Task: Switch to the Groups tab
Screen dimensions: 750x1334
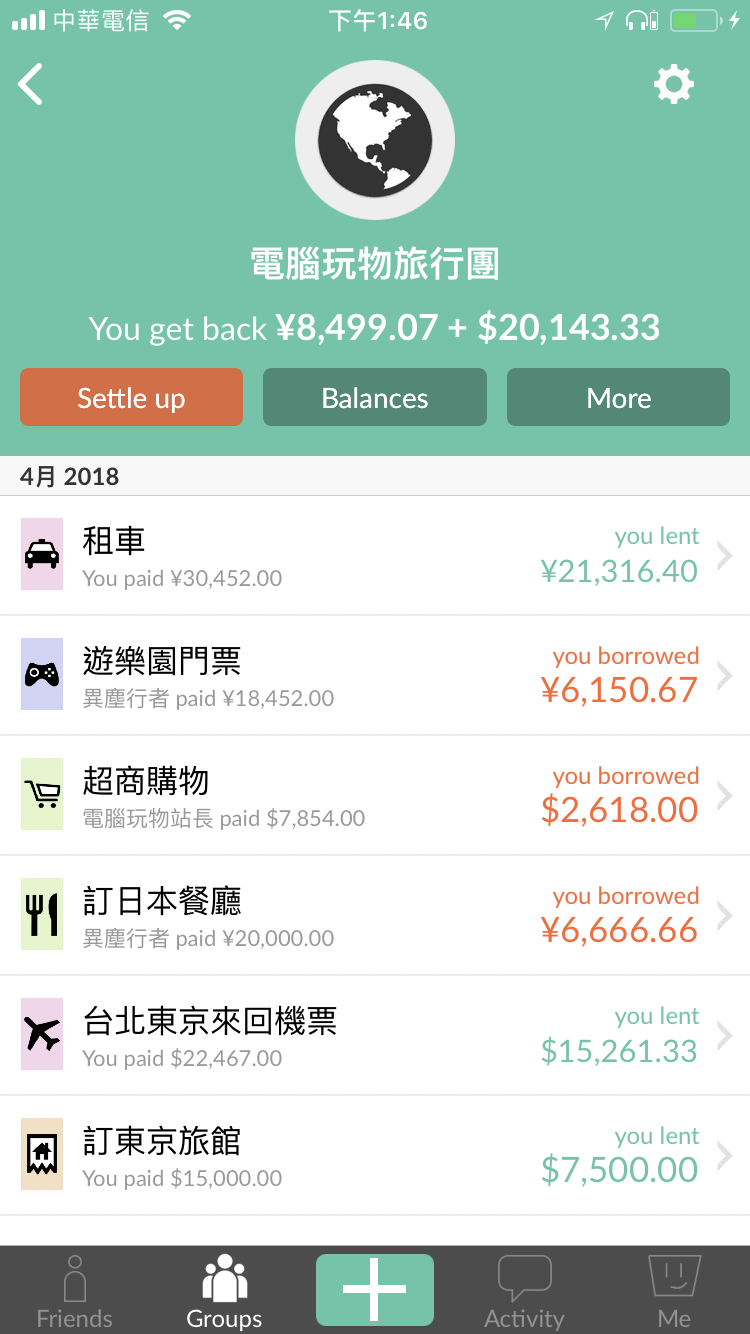Action: point(225,1290)
